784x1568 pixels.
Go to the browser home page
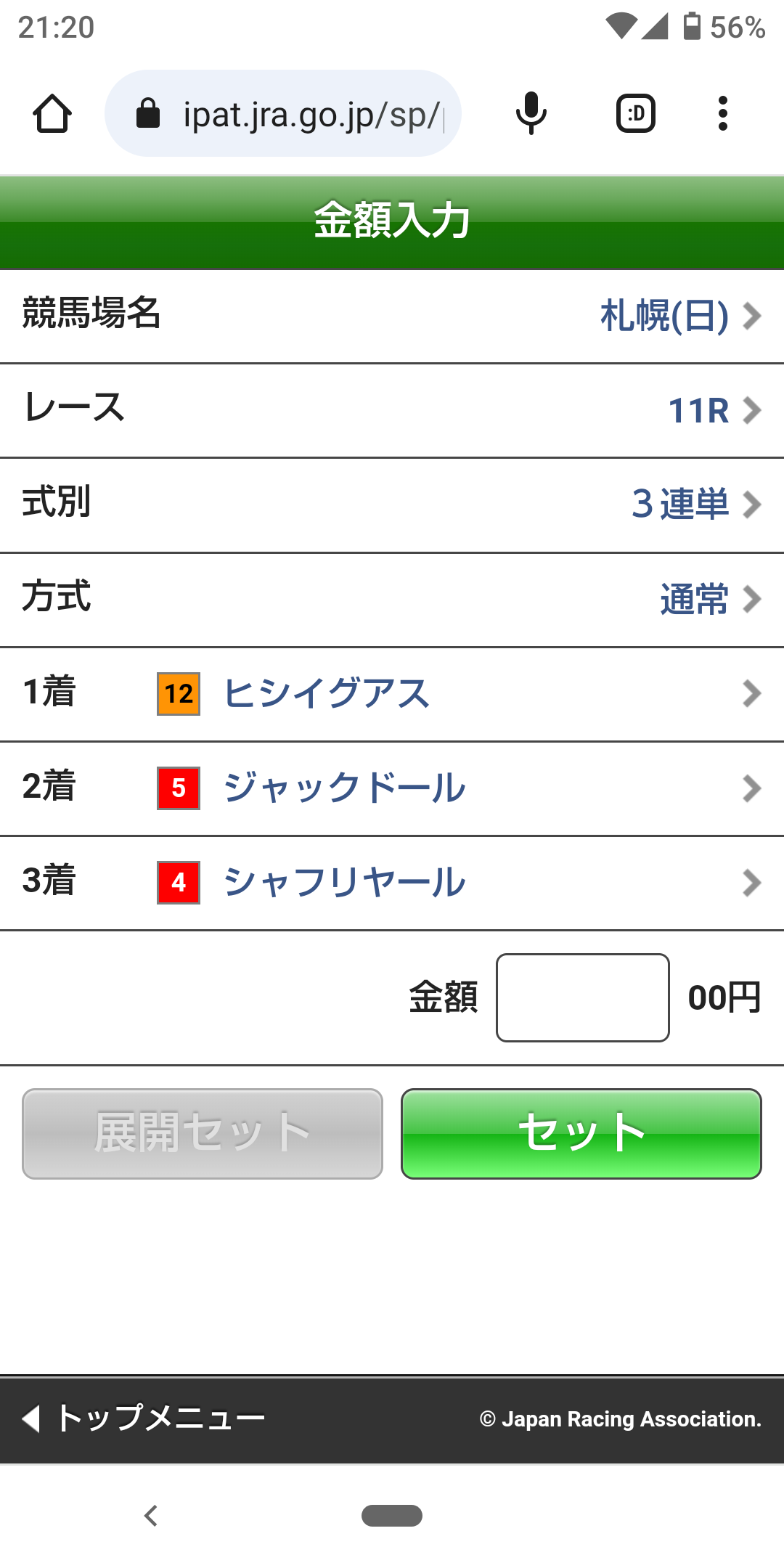pyautogui.click(x=52, y=114)
